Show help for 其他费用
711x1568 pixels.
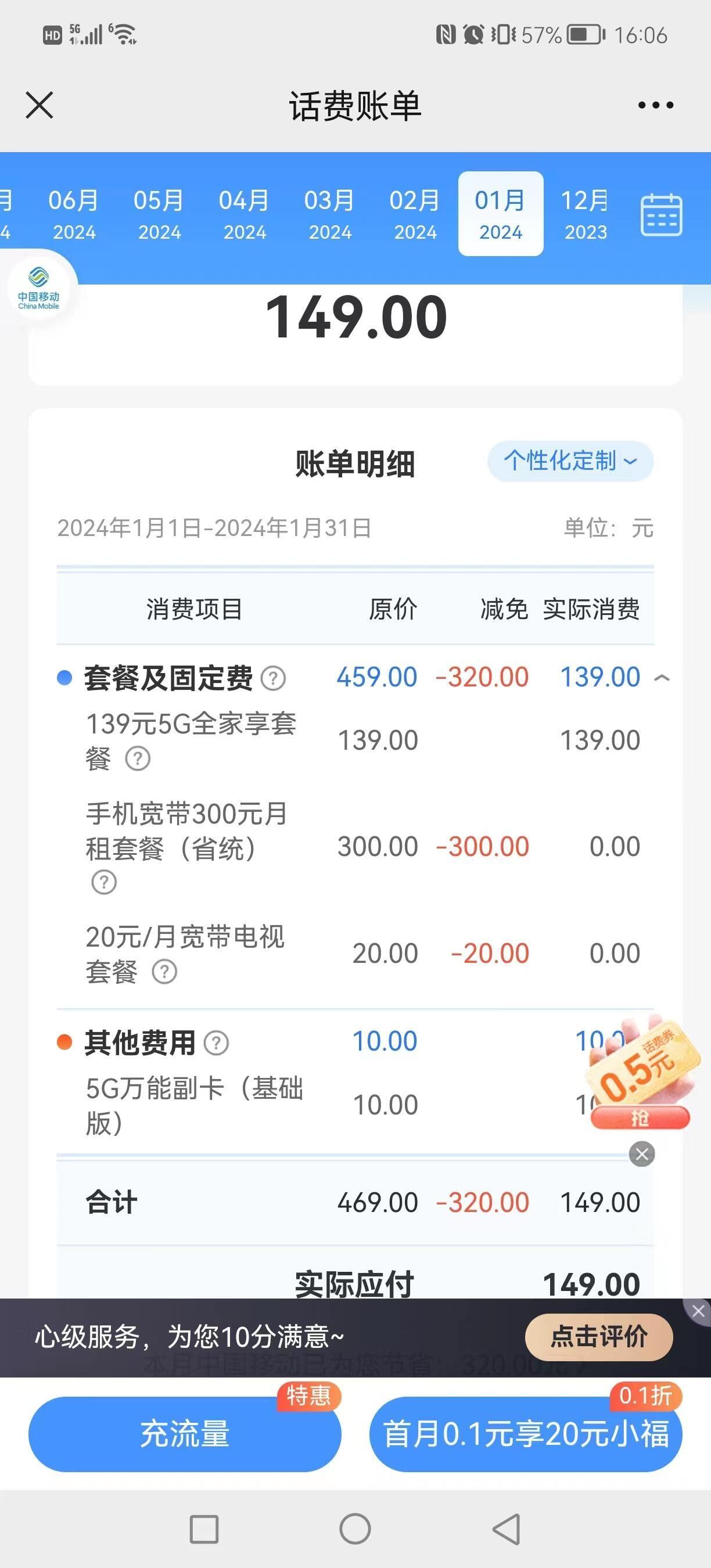216,1044
